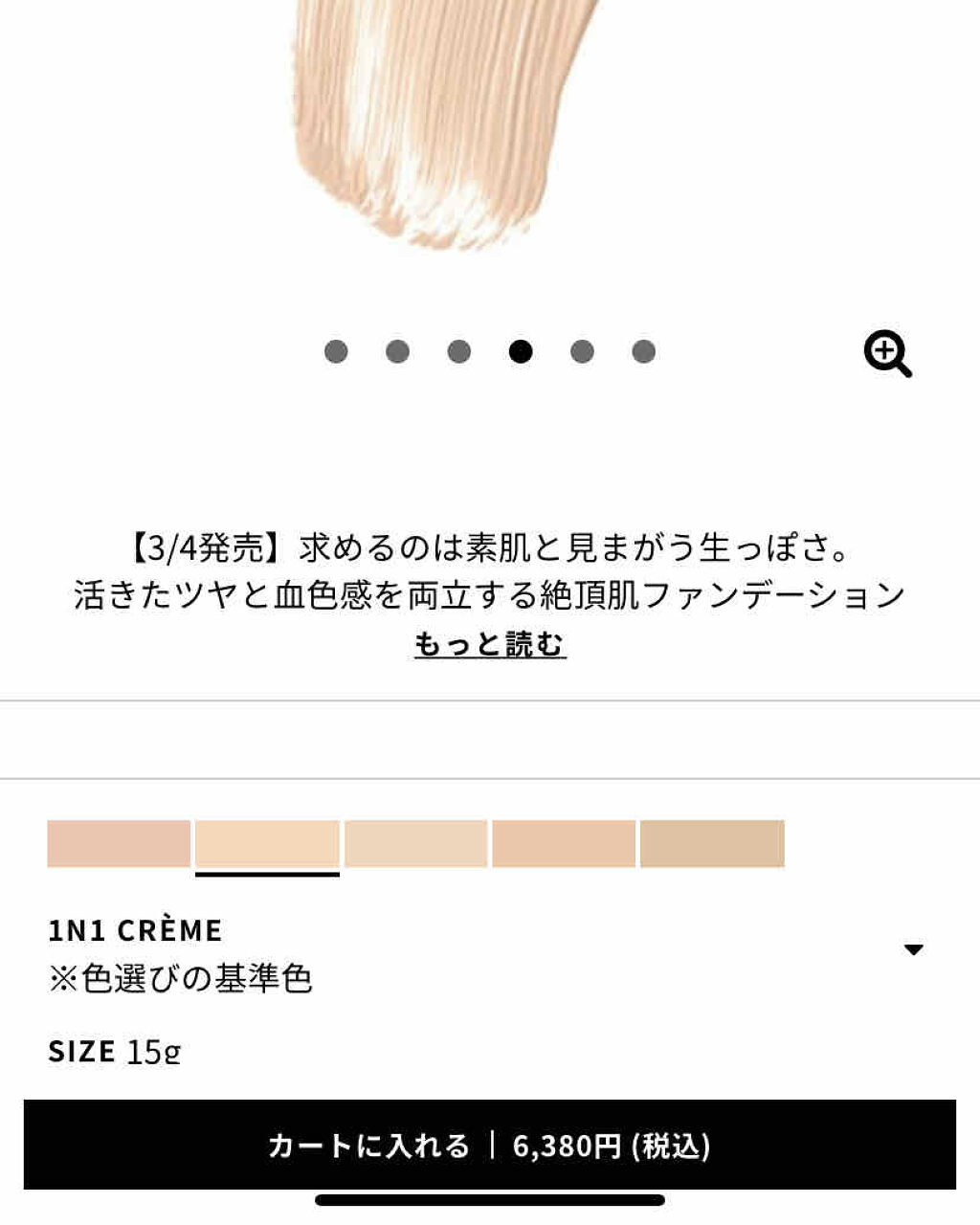Select the last carousel dot

tap(643, 352)
